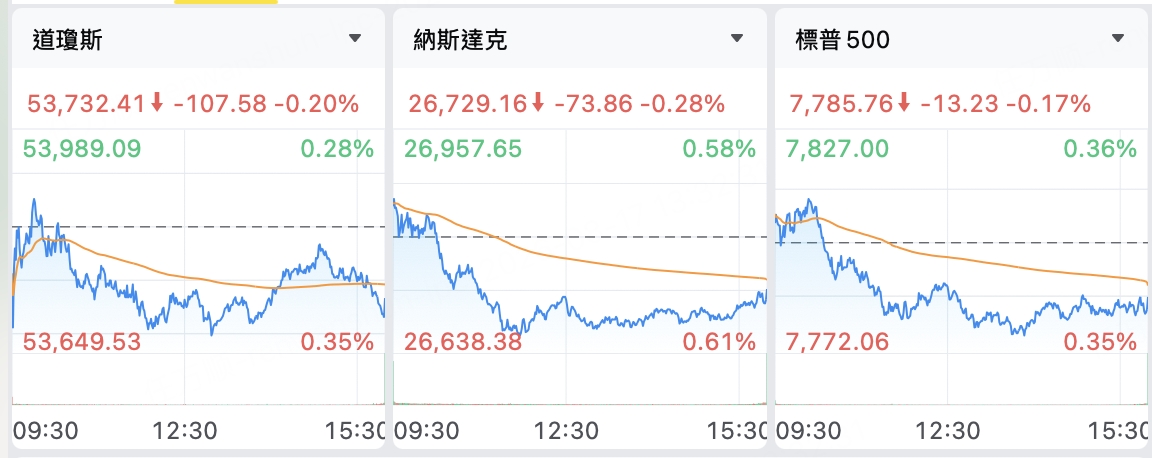This screenshot has height=458, width=1152.
Task: Expand the 納斯達克 index dropdown
Action: pos(737,38)
